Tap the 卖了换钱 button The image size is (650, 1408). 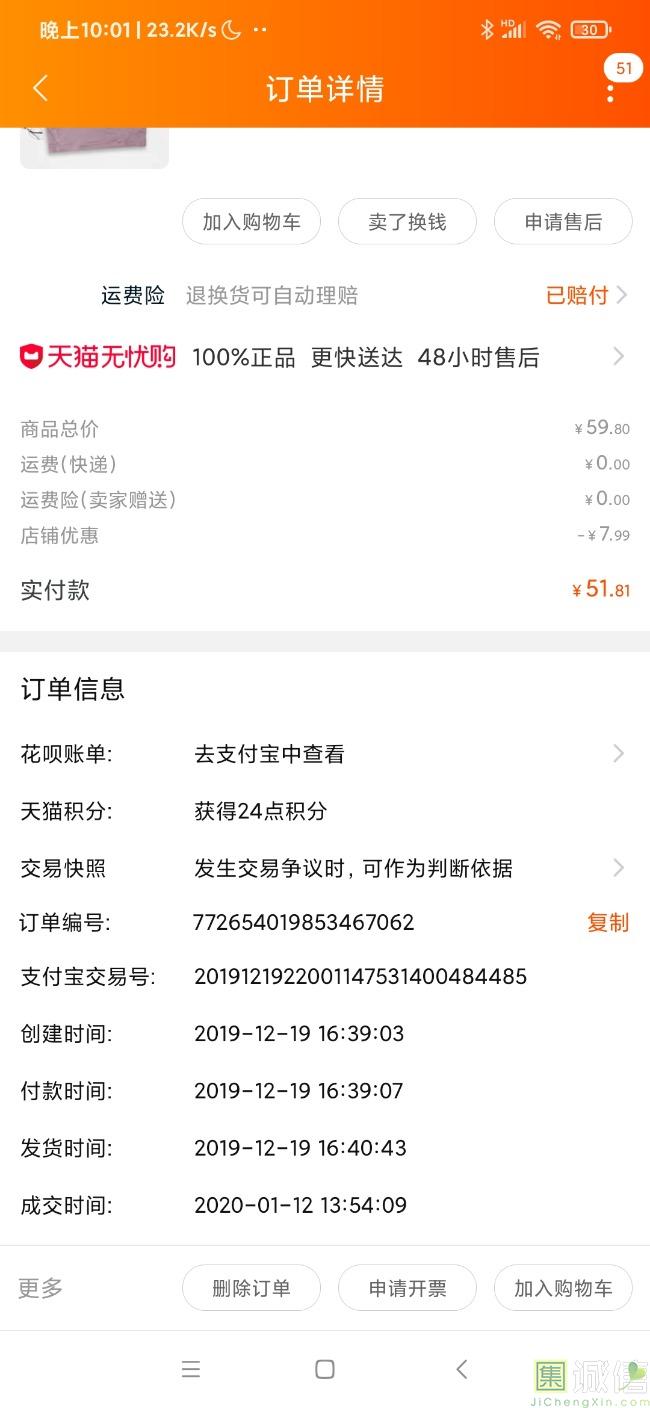(407, 222)
